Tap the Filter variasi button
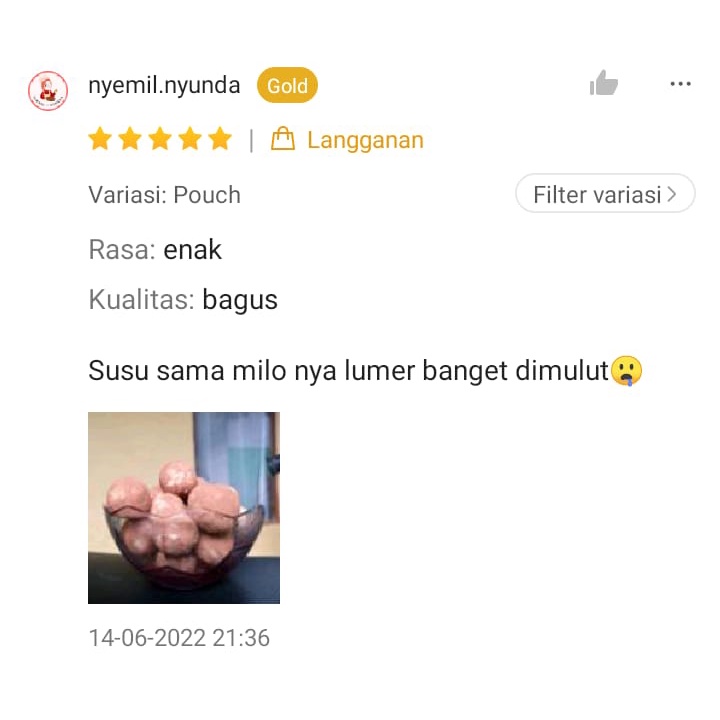 (x=605, y=194)
